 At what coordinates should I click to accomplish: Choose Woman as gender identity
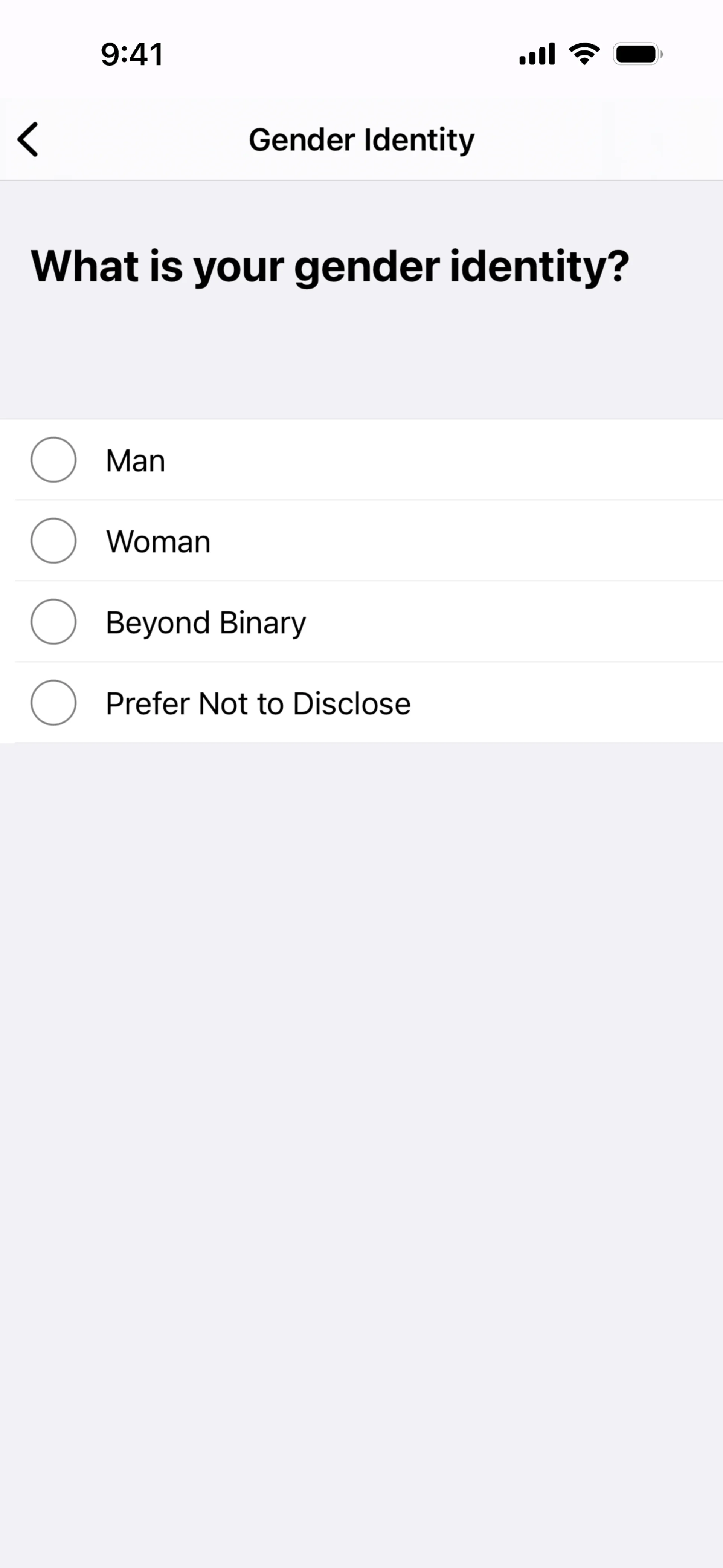coord(53,541)
